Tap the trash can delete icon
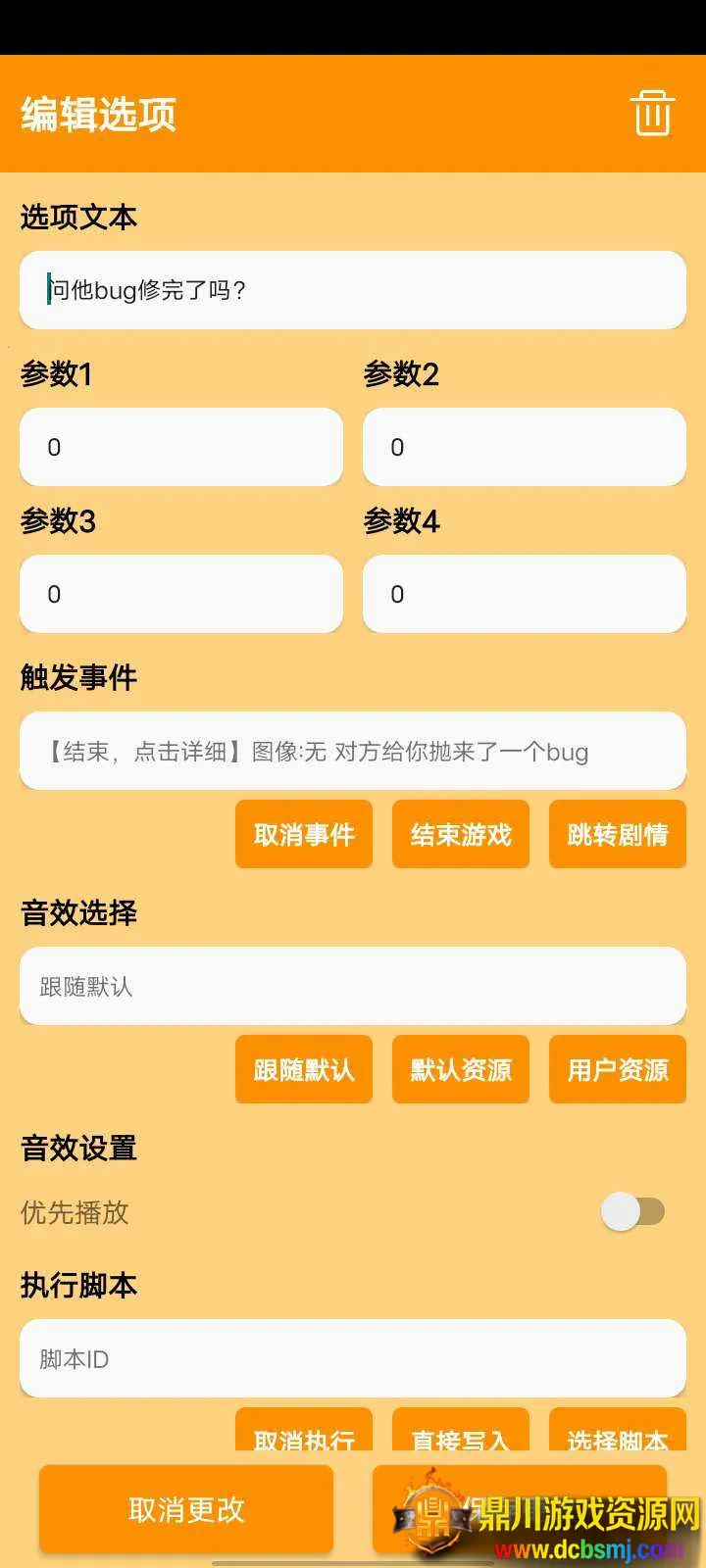The width and height of the screenshot is (706, 1568). click(x=652, y=114)
